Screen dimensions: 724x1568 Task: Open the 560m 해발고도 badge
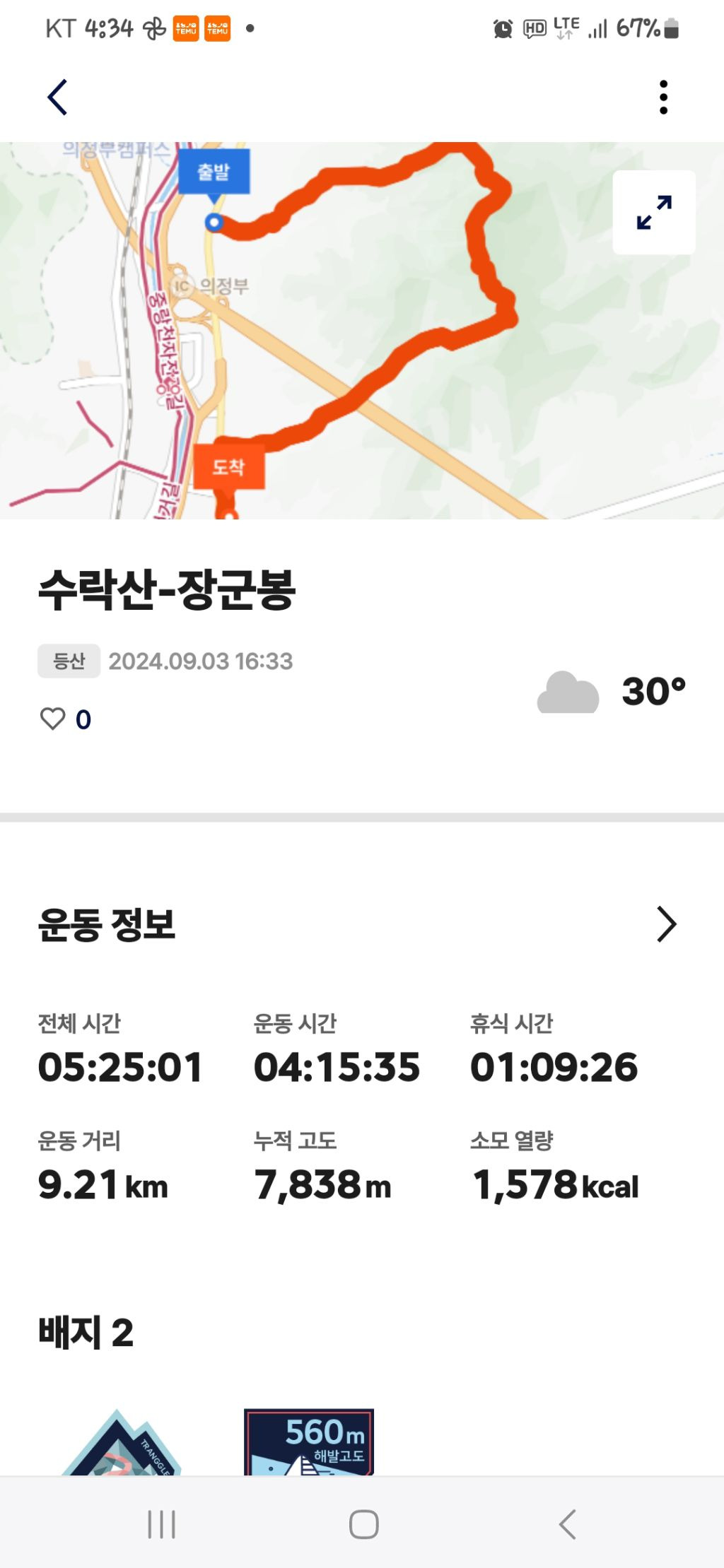pyautogui.click(x=309, y=1442)
